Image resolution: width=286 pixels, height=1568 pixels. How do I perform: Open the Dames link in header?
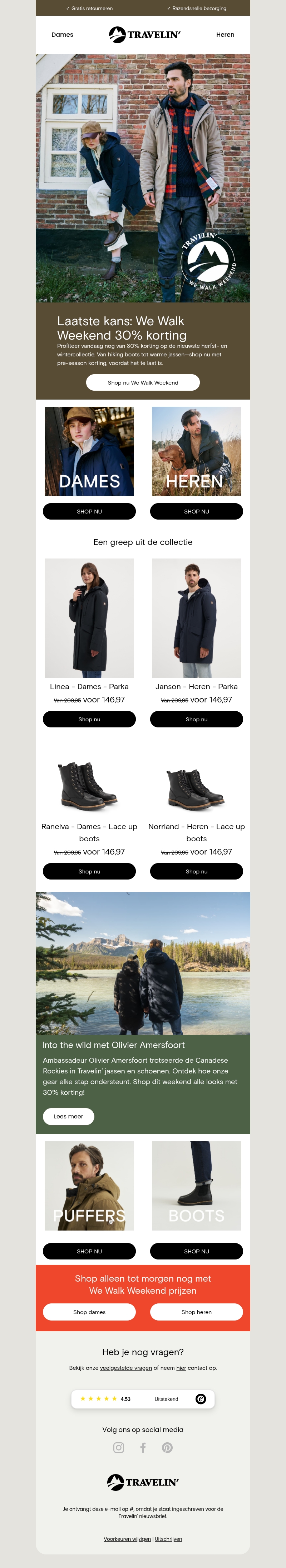(x=62, y=35)
